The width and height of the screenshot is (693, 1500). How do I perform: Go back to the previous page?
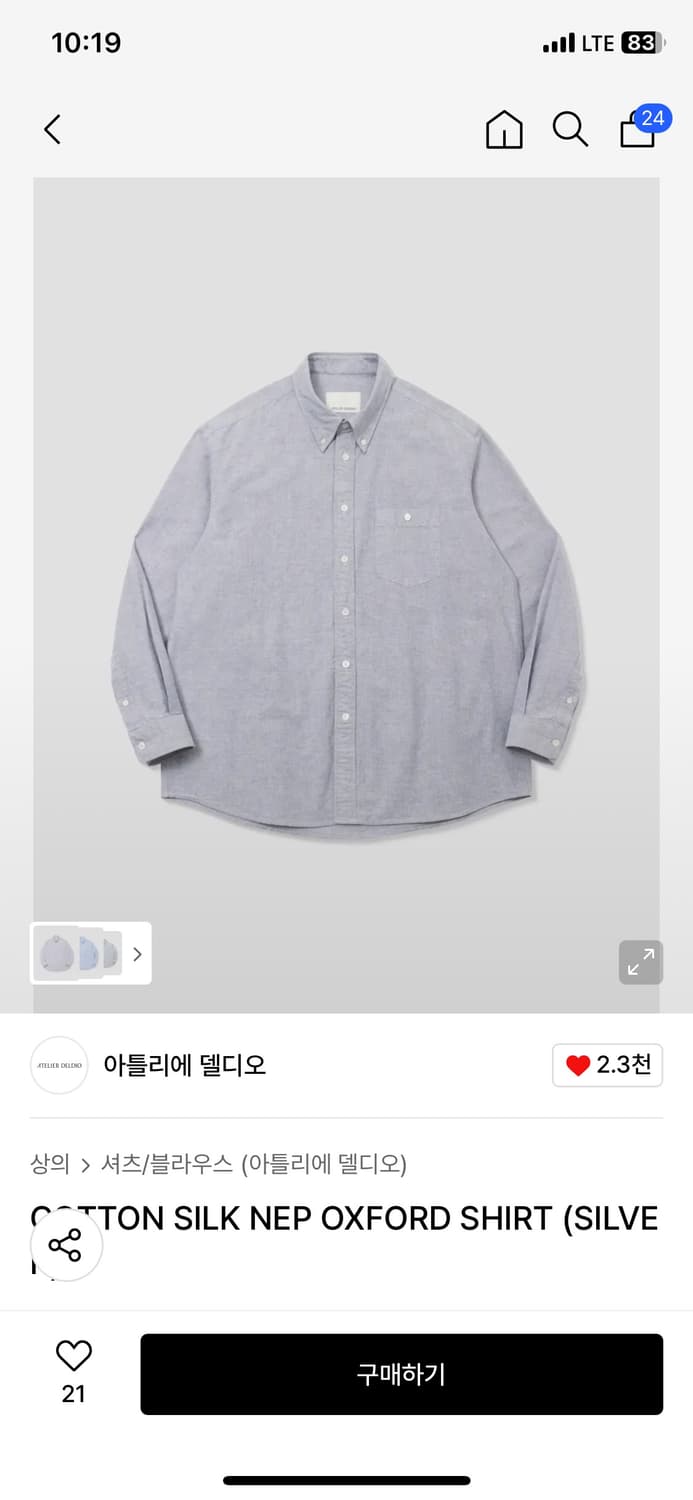53,129
